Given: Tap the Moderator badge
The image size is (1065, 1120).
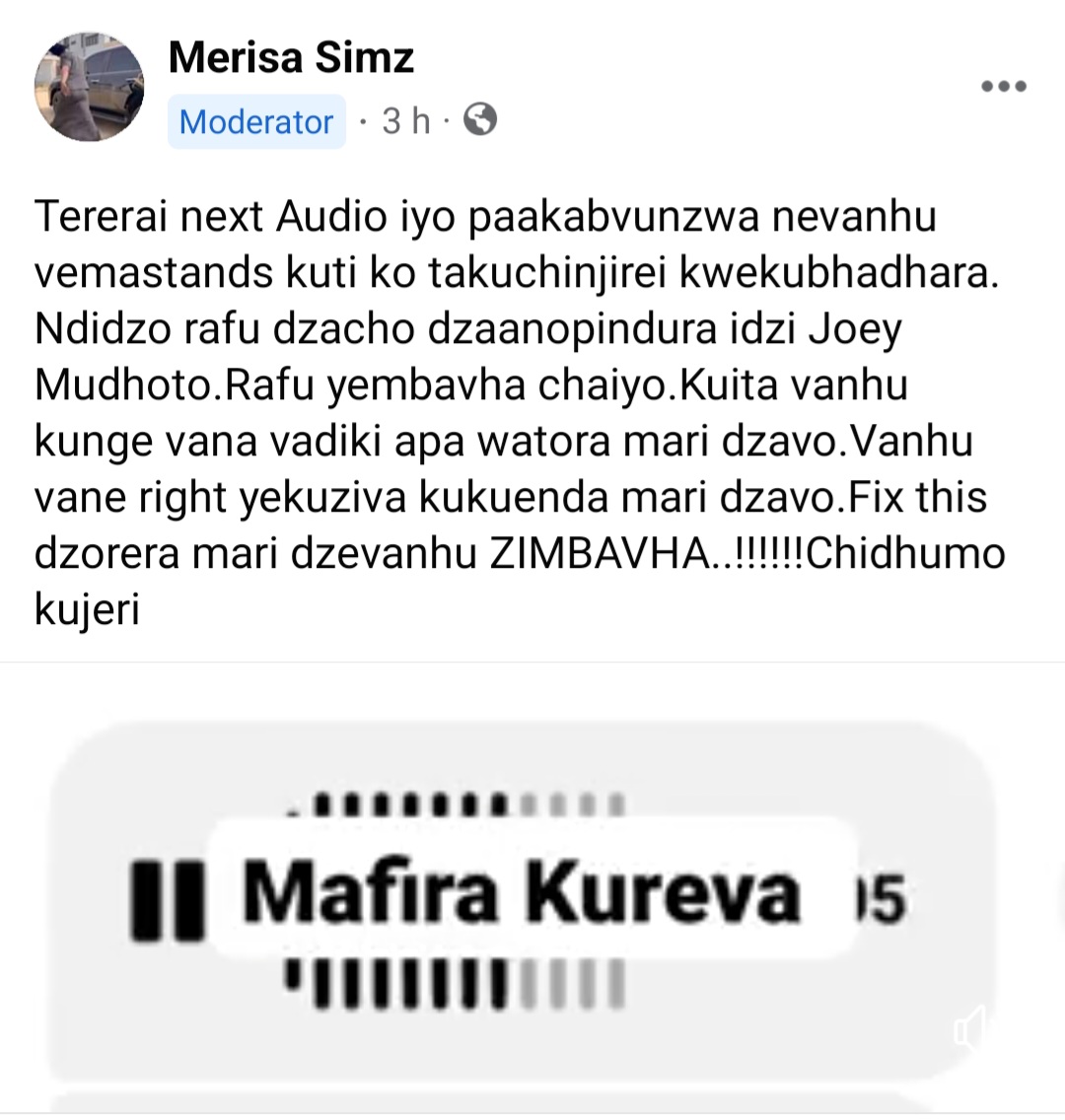Looking at the screenshot, I should click(x=256, y=122).
